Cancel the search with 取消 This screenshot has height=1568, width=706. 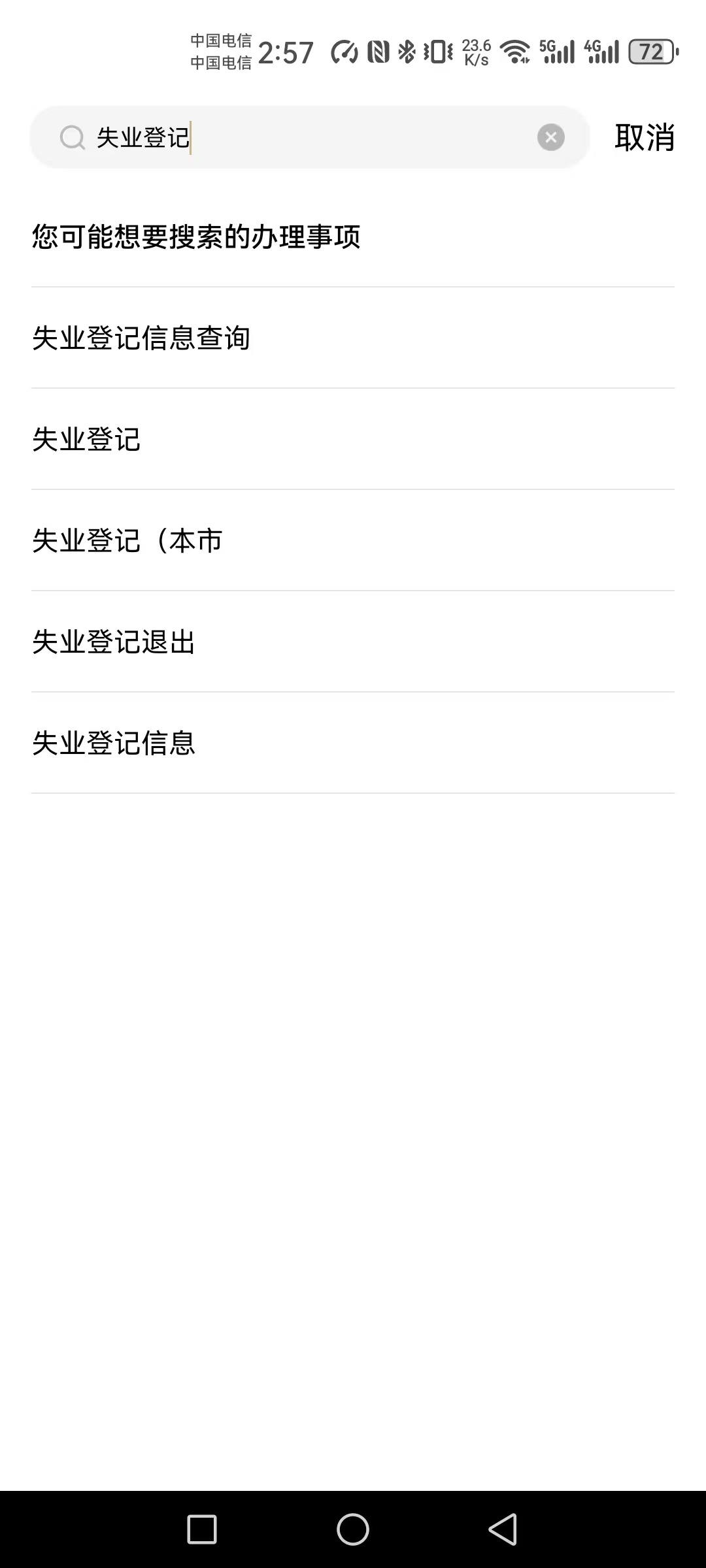coord(645,137)
